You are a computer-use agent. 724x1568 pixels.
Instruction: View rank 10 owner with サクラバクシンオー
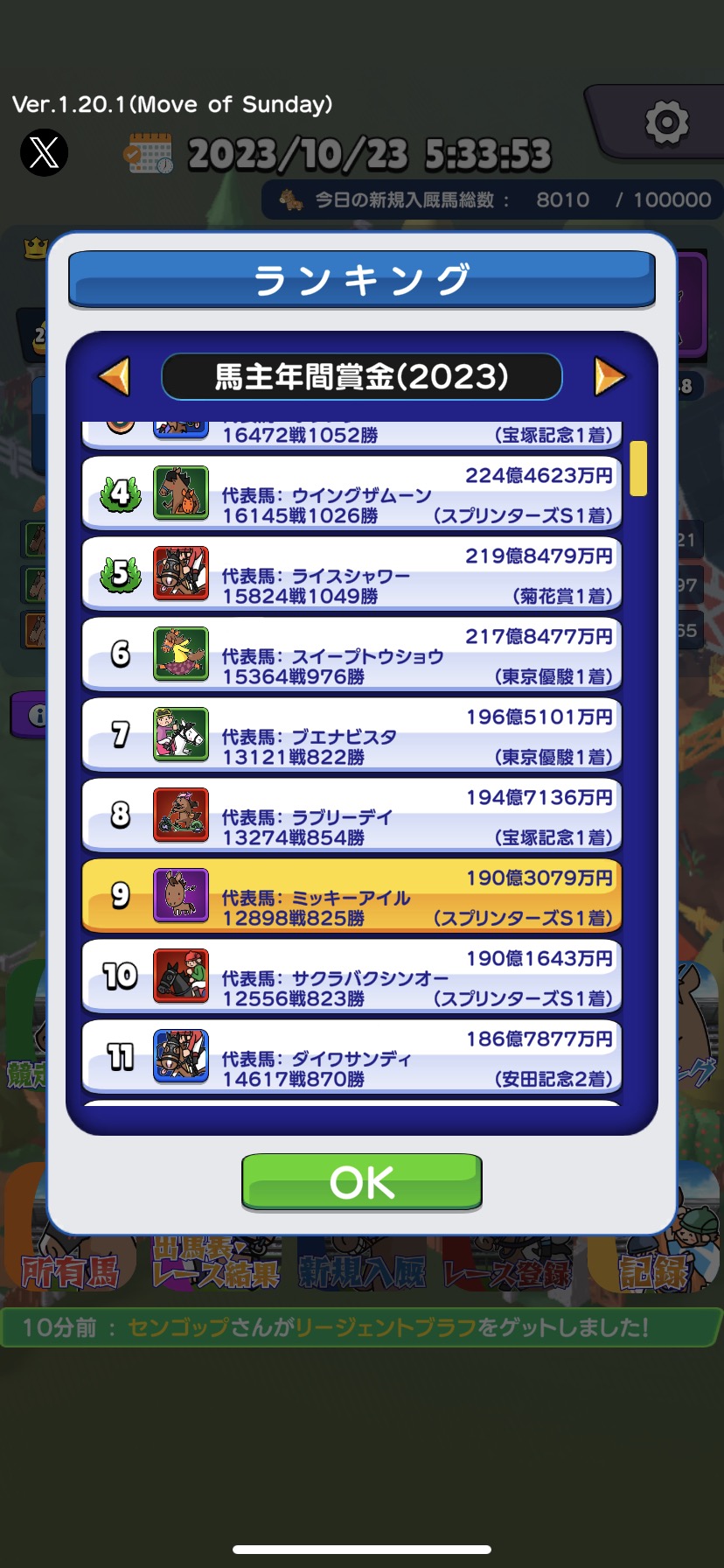click(352, 977)
